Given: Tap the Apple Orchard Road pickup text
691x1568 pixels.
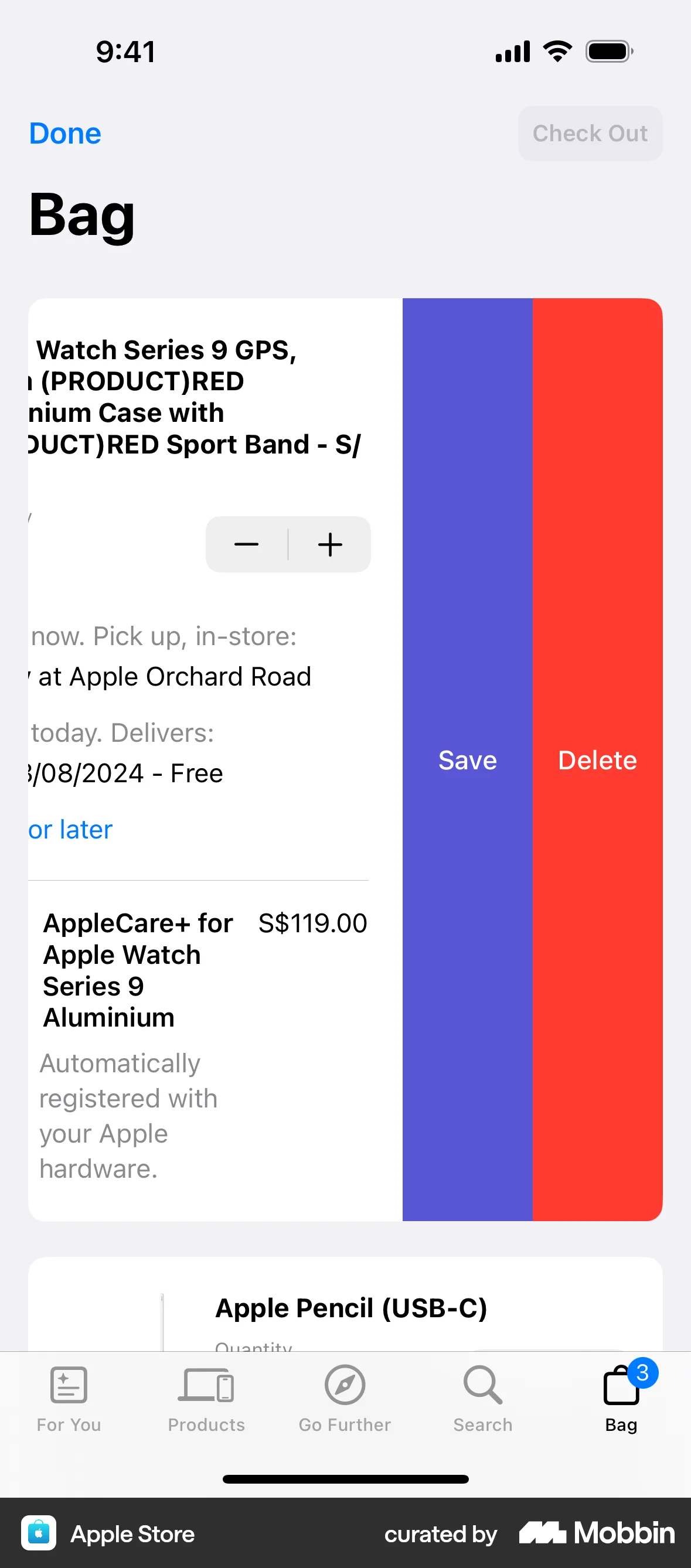Looking at the screenshot, I should click(x=172, y=676).
